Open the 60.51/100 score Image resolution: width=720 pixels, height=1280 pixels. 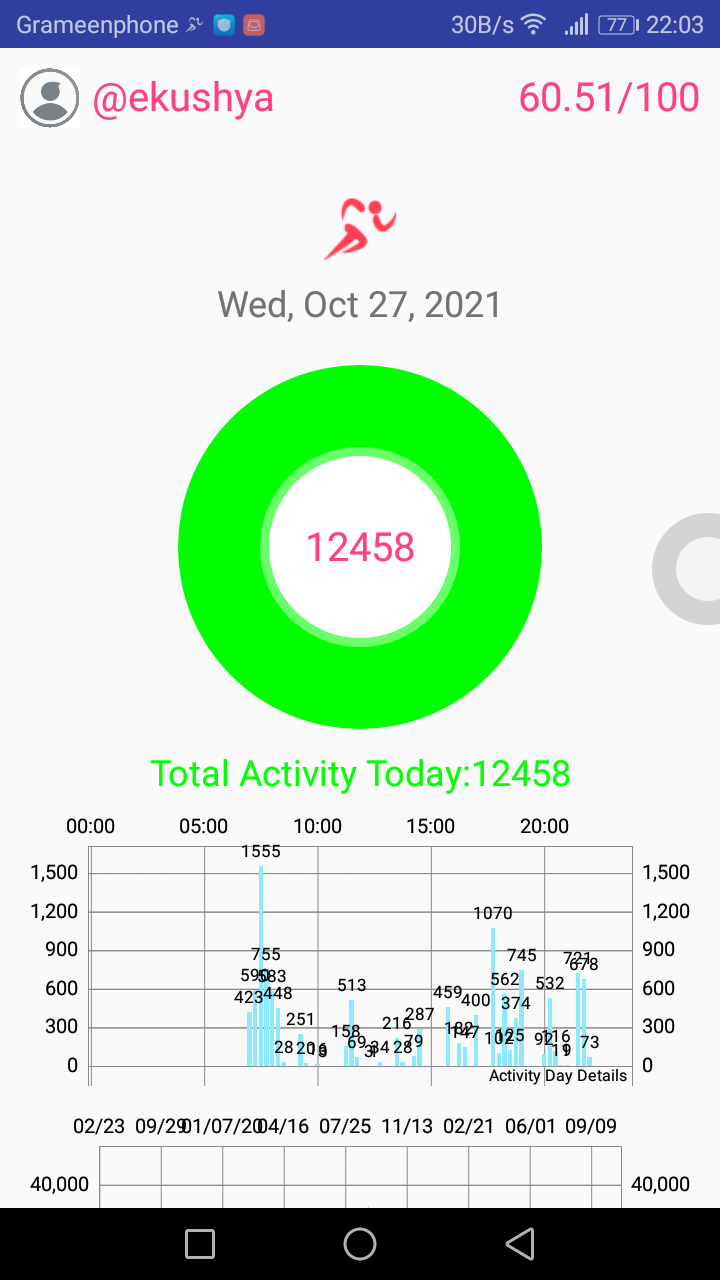pos(609,98)
